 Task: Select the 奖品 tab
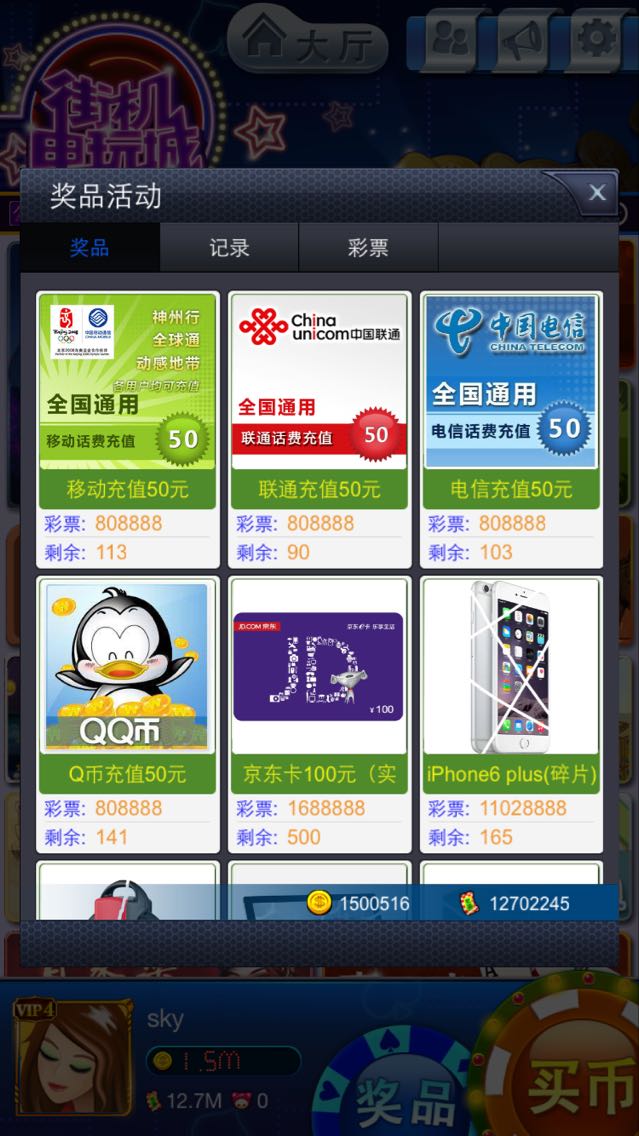(90, 248)
